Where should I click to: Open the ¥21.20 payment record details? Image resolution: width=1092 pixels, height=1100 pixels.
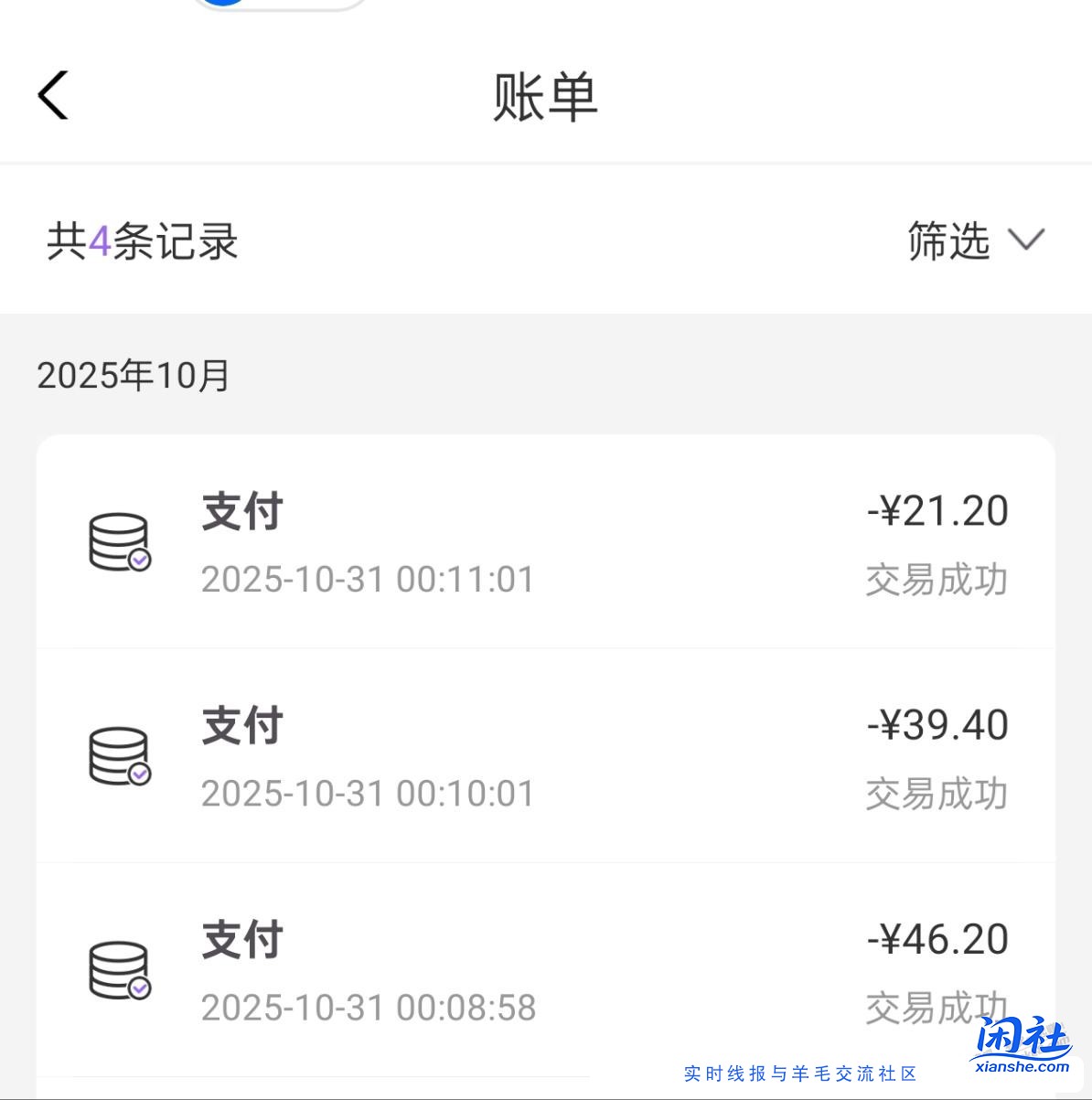coord(546,543)
